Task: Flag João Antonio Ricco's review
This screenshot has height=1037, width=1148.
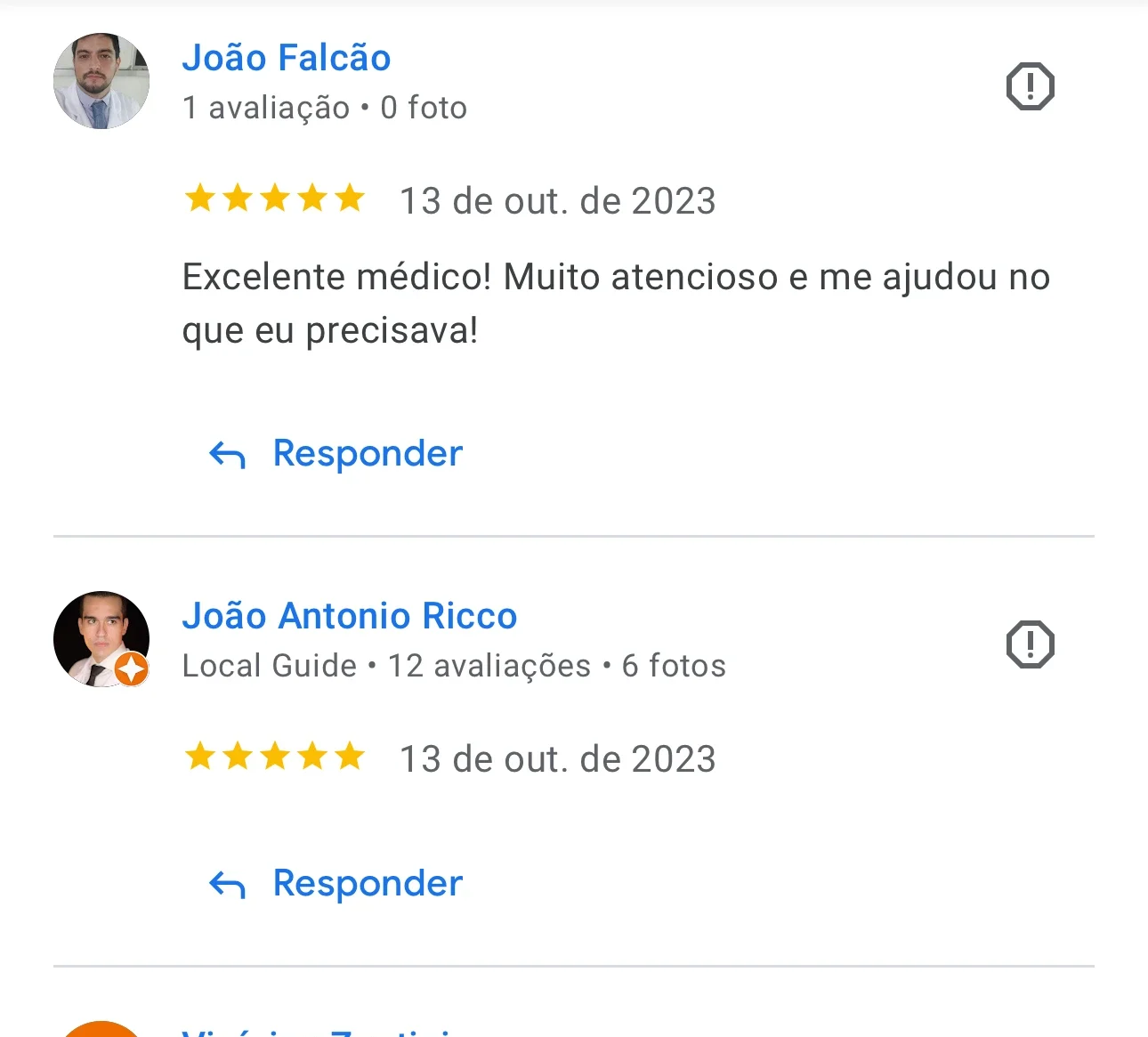Action: click(x=1030, y=644)
